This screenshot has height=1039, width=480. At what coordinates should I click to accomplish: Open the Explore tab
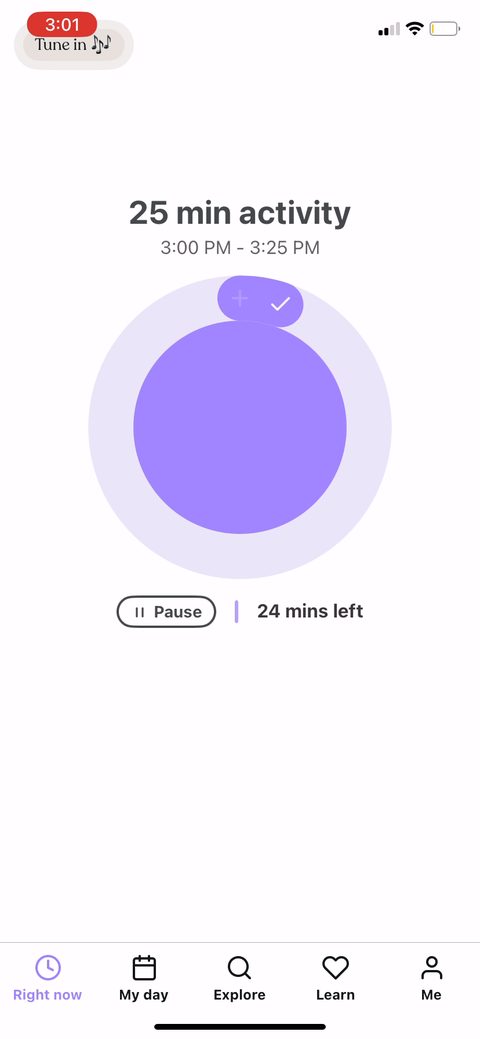pyautogui.click(x=239, y=978)
